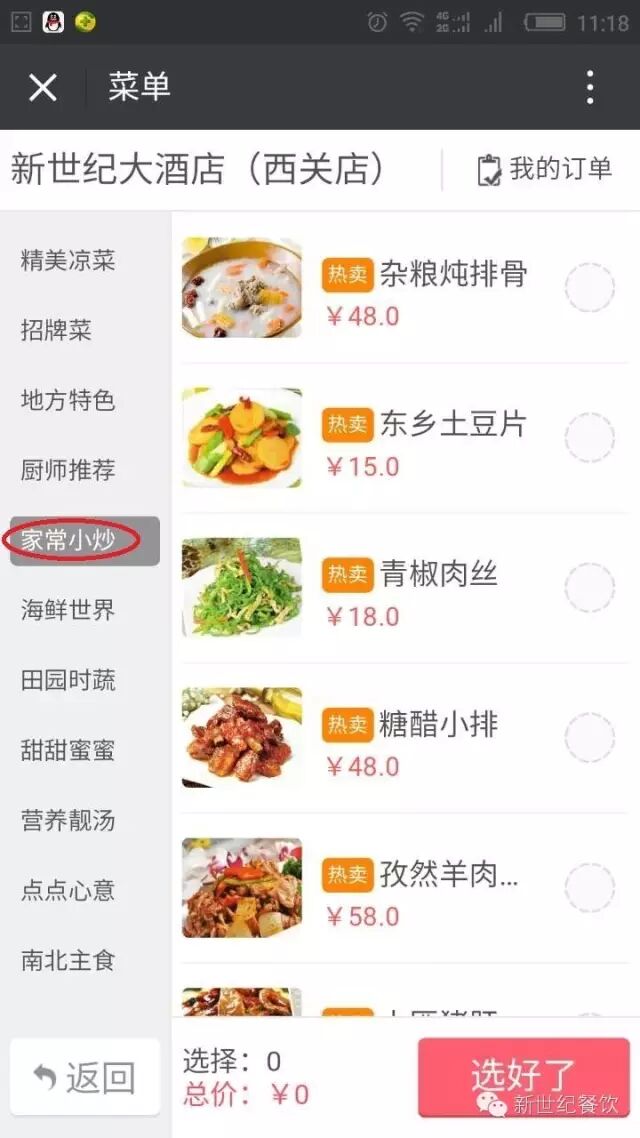Show the 南北主食 category
The image size is (640, 1138).
tap(68, 961)
